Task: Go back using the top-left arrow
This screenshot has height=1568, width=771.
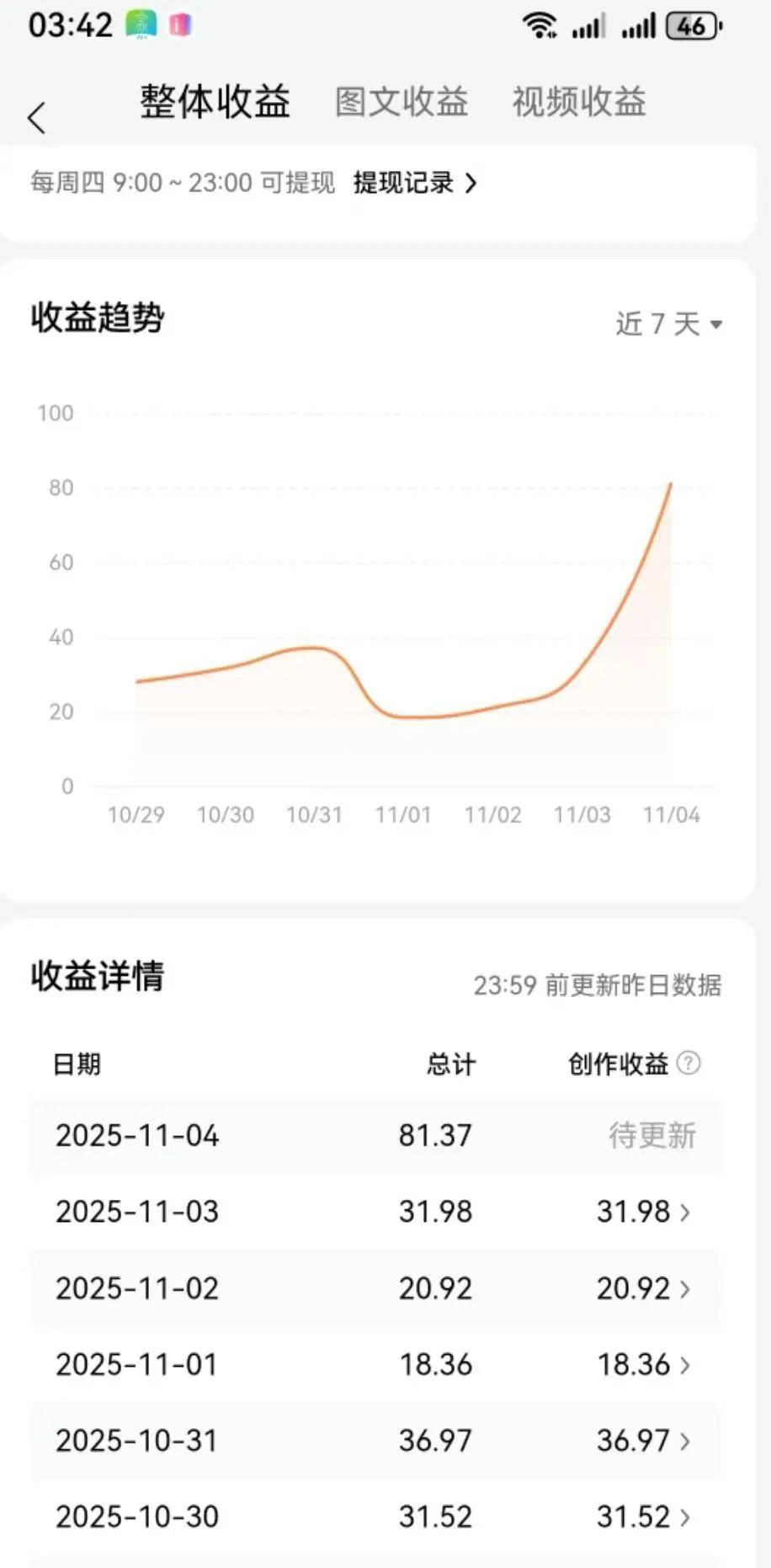Action: 37,118
